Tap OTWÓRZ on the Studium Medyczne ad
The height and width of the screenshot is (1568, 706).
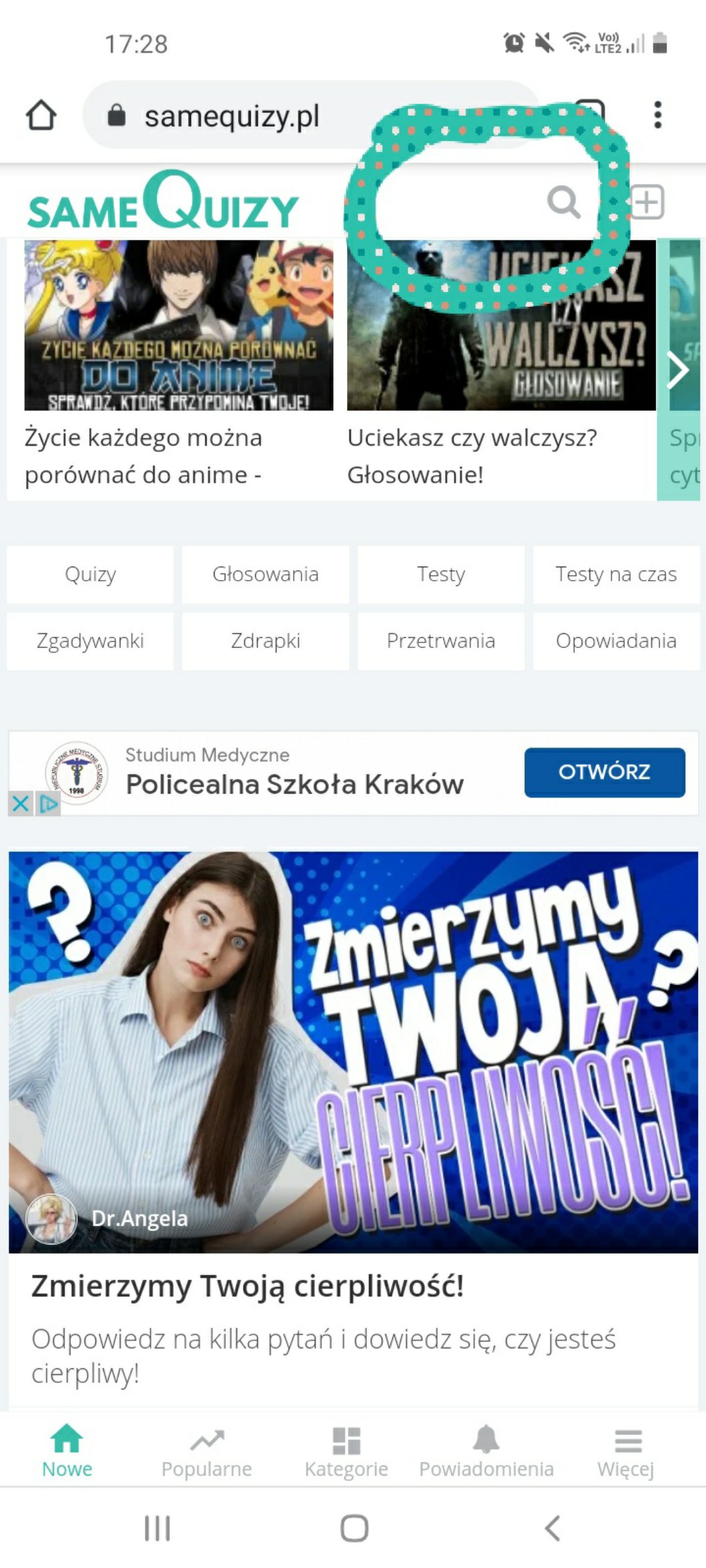click(604, 772)
